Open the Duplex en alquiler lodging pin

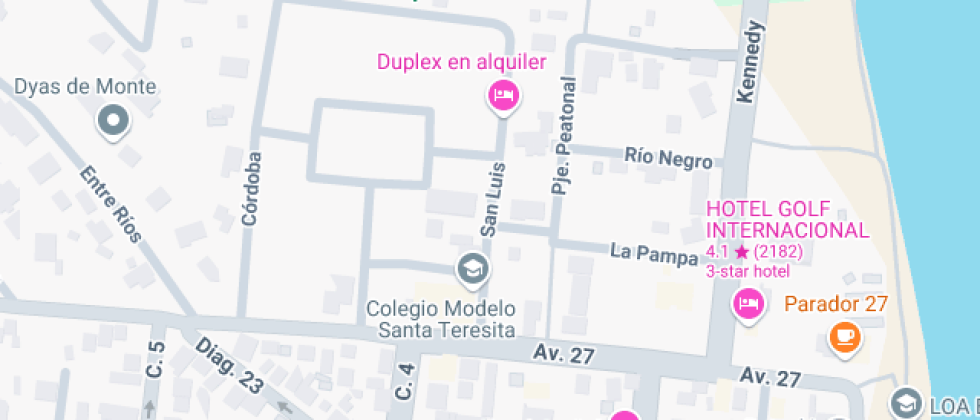coord(503,96)
